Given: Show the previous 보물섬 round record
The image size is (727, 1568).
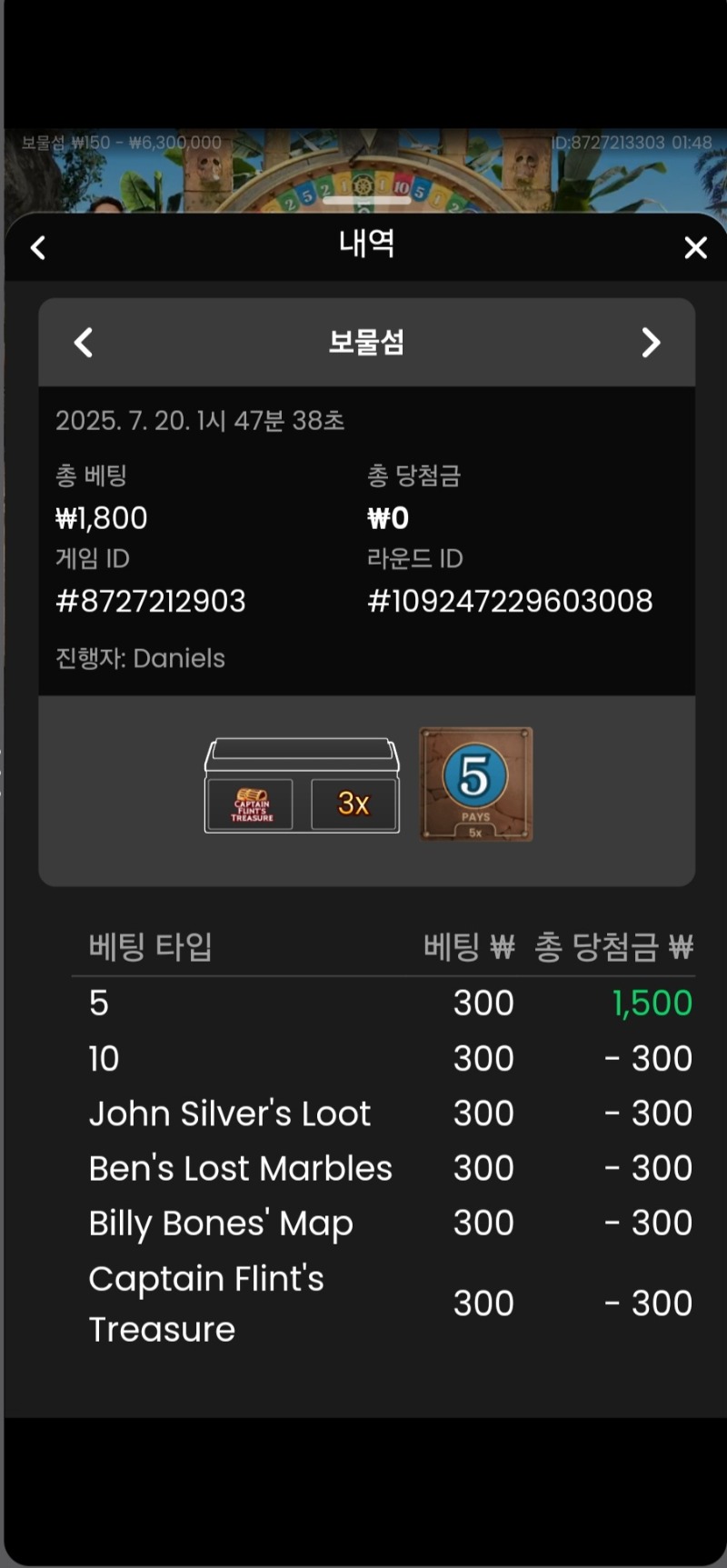Looking at the screenshot, I should coord(84,343).
